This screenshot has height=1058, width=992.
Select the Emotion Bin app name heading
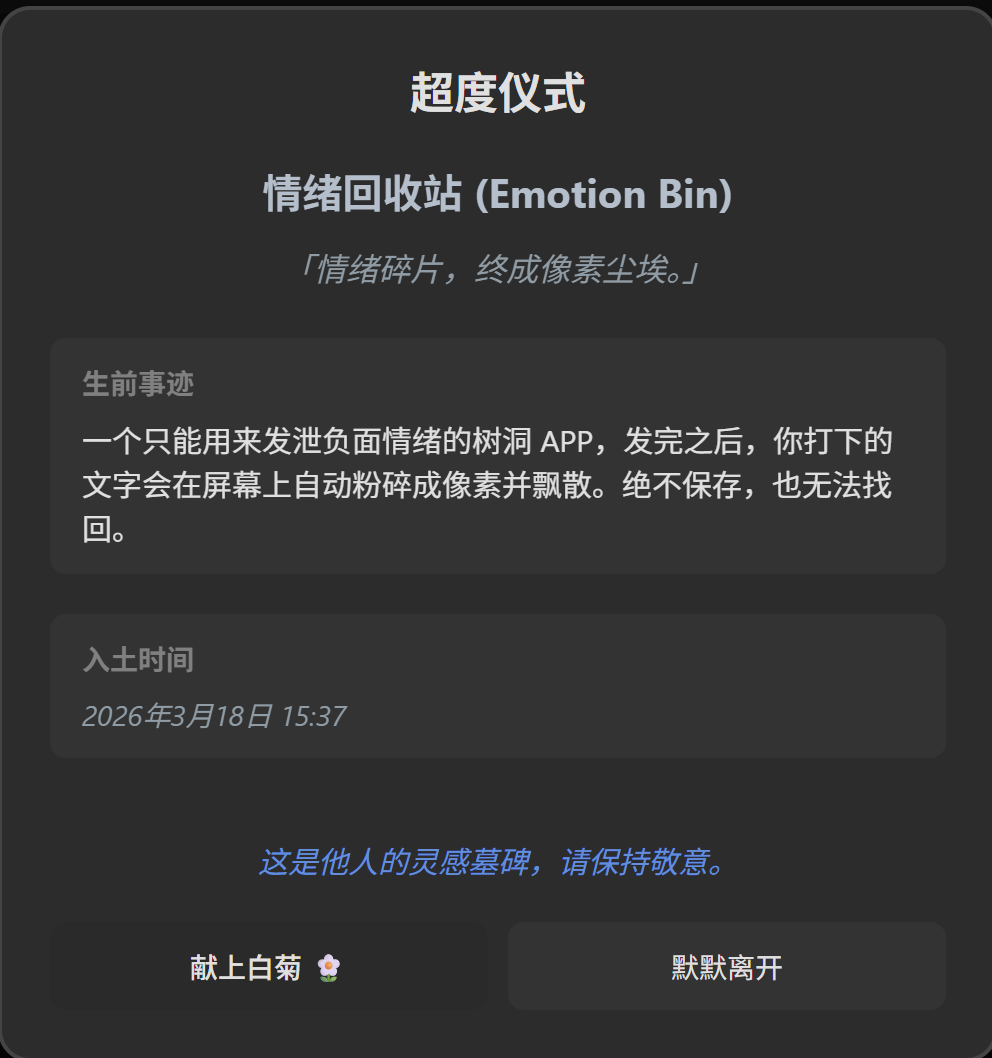coord(496,196)
